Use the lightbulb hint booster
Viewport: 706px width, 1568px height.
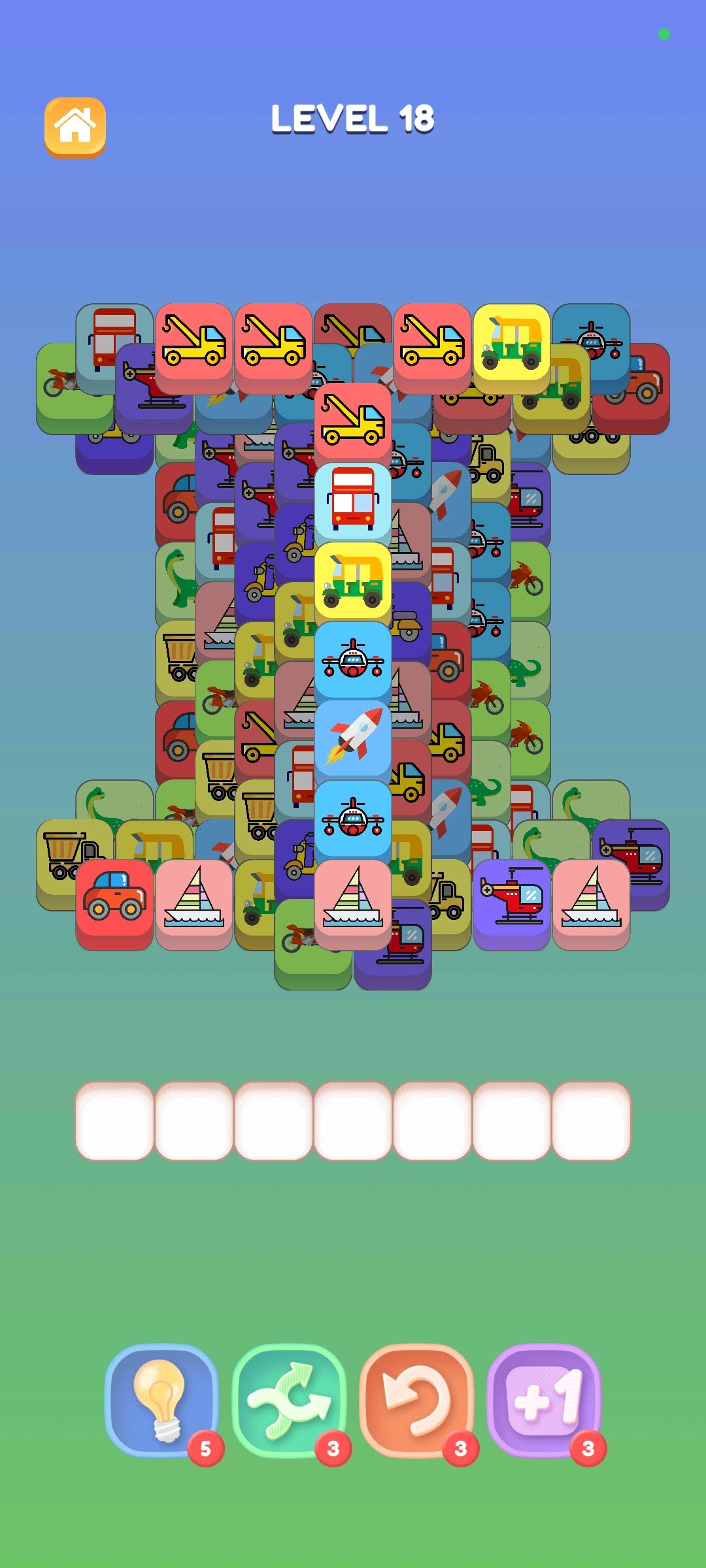[x=161, y=1401]
